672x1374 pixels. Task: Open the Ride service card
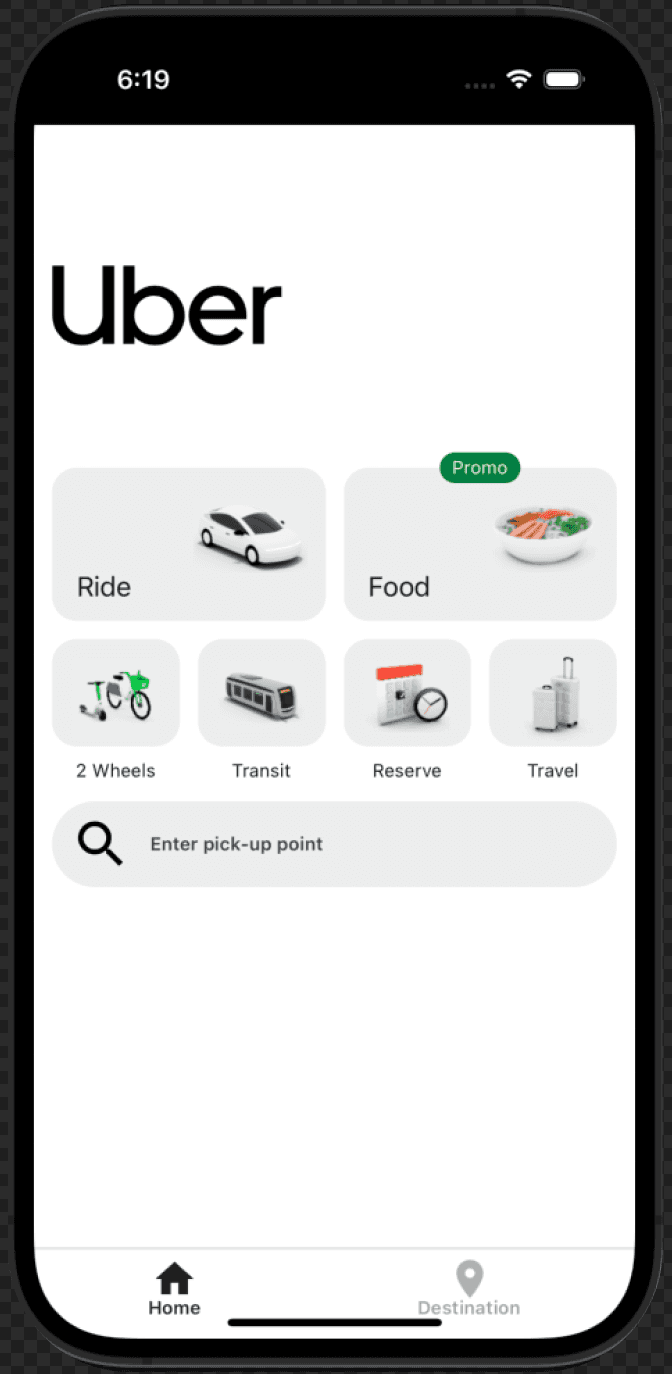(188, 544)
